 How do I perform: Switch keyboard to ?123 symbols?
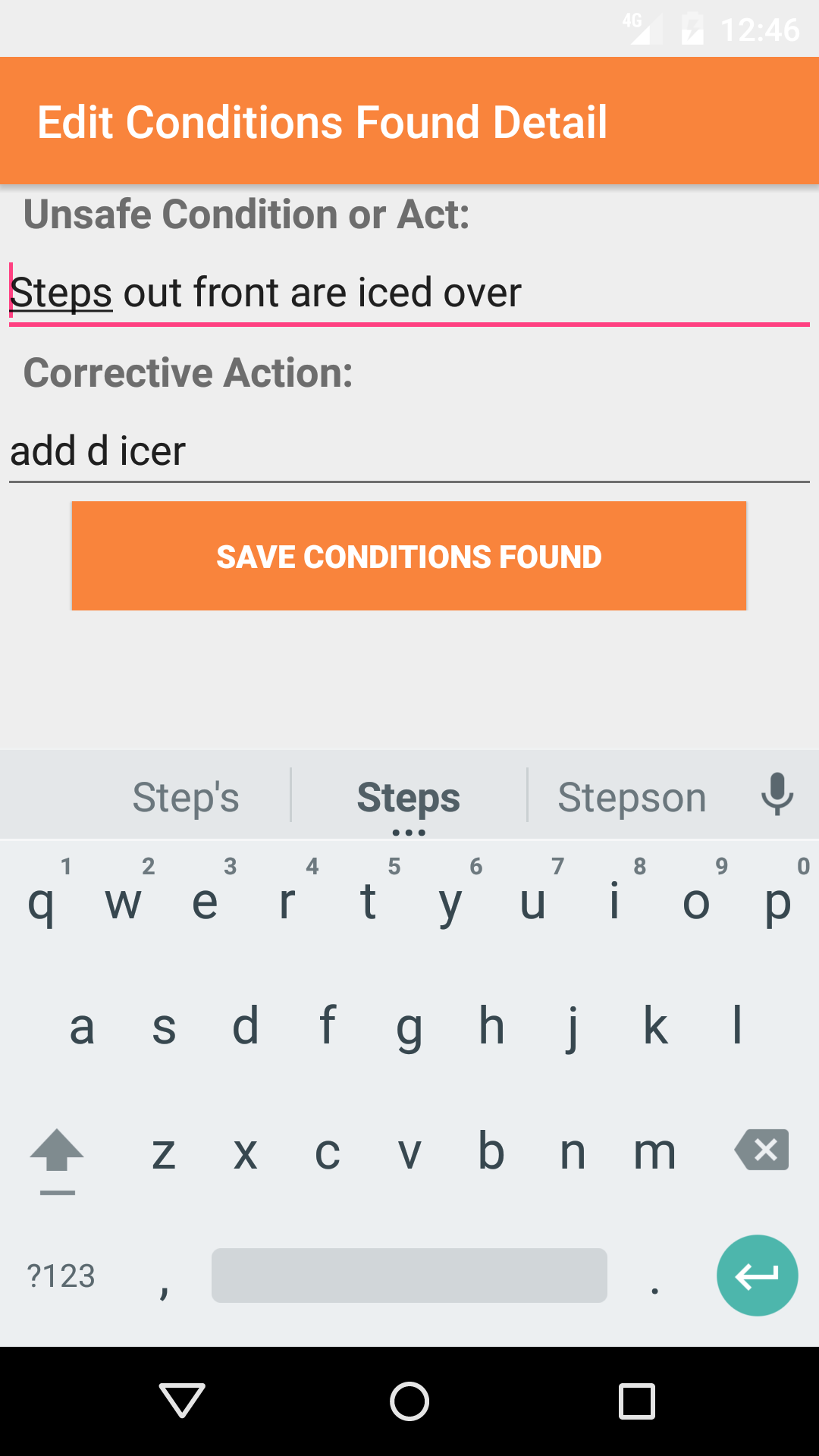point(61,1276)
